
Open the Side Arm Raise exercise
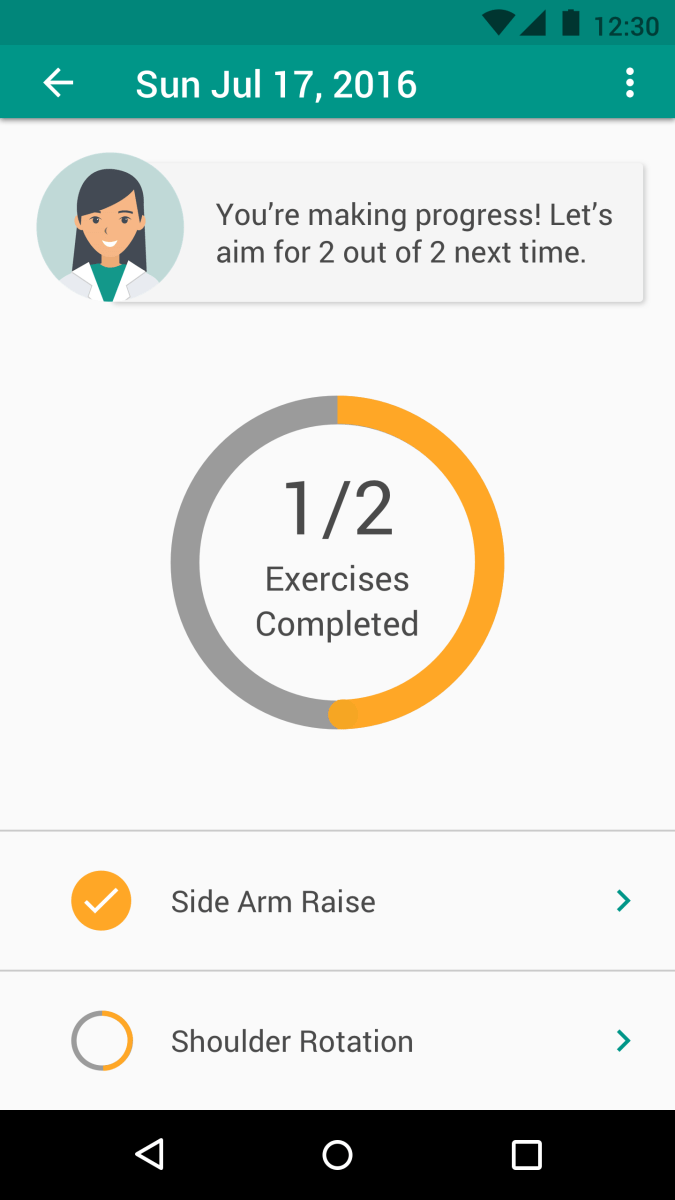pos(337,901)
